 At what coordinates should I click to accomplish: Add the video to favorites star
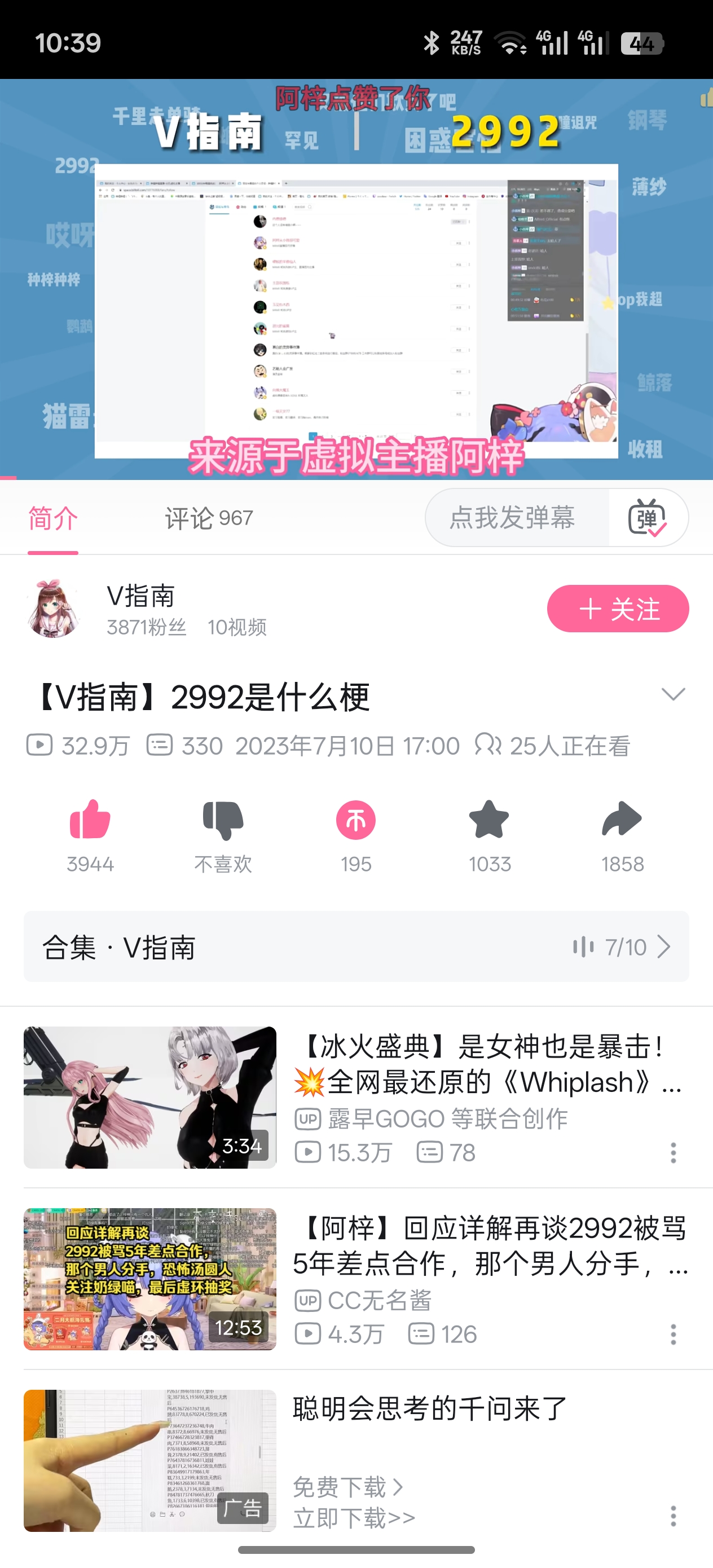point(489,821)
